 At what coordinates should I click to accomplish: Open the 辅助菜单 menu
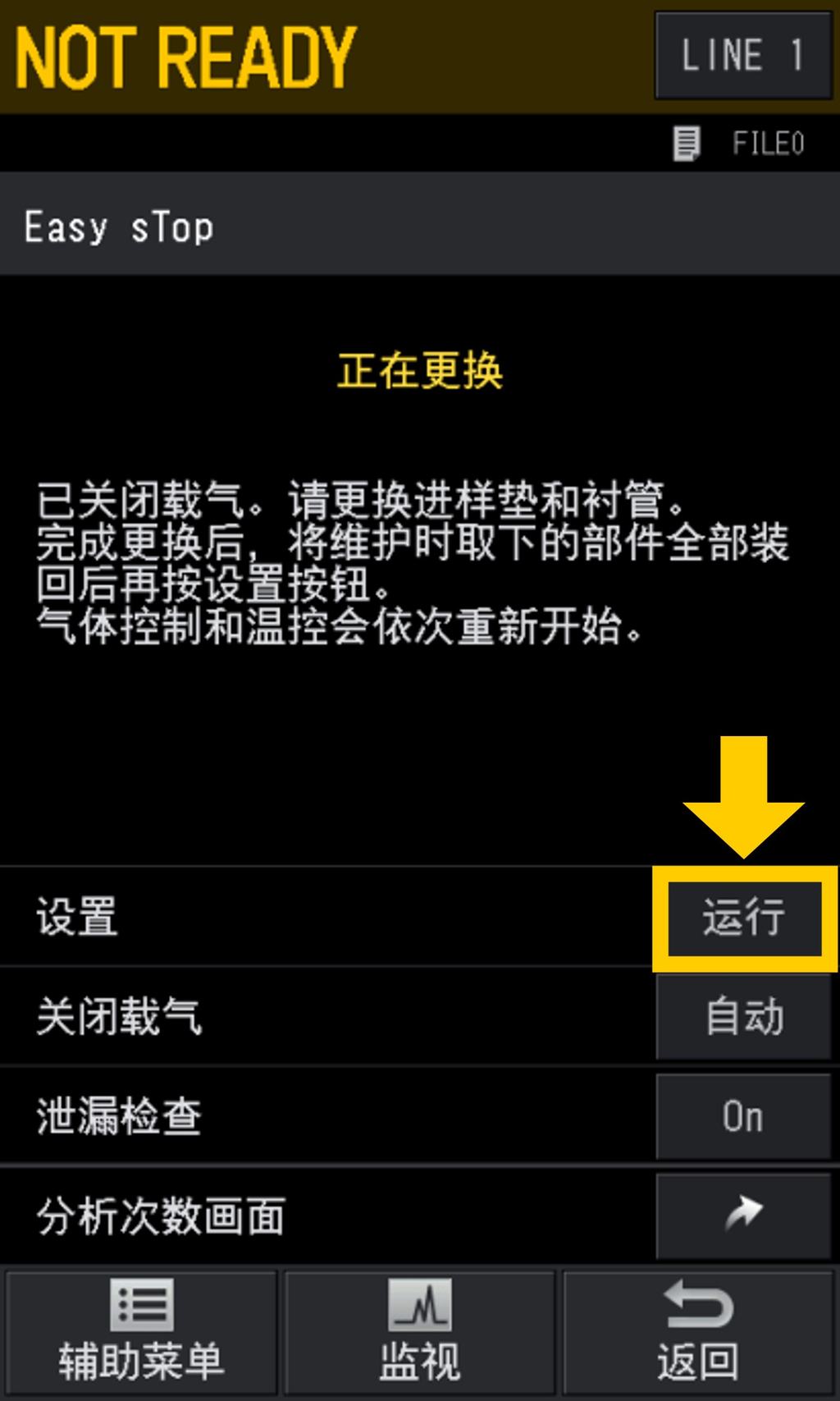tap(141, 1332)
